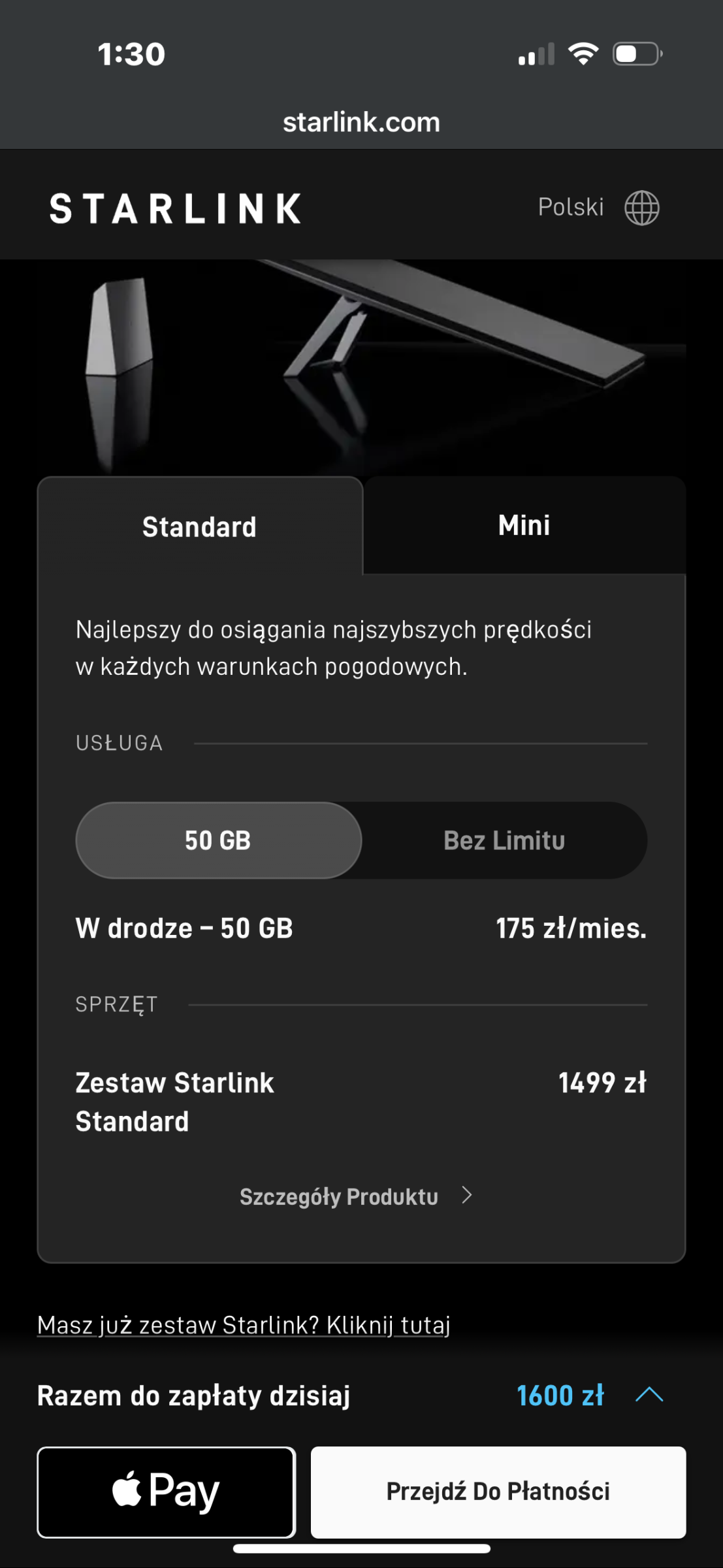Image resolution: width=723 pixels, height=1568 pixels.
Task: Choose the 50 GB service option
Action: coord(218,840)
